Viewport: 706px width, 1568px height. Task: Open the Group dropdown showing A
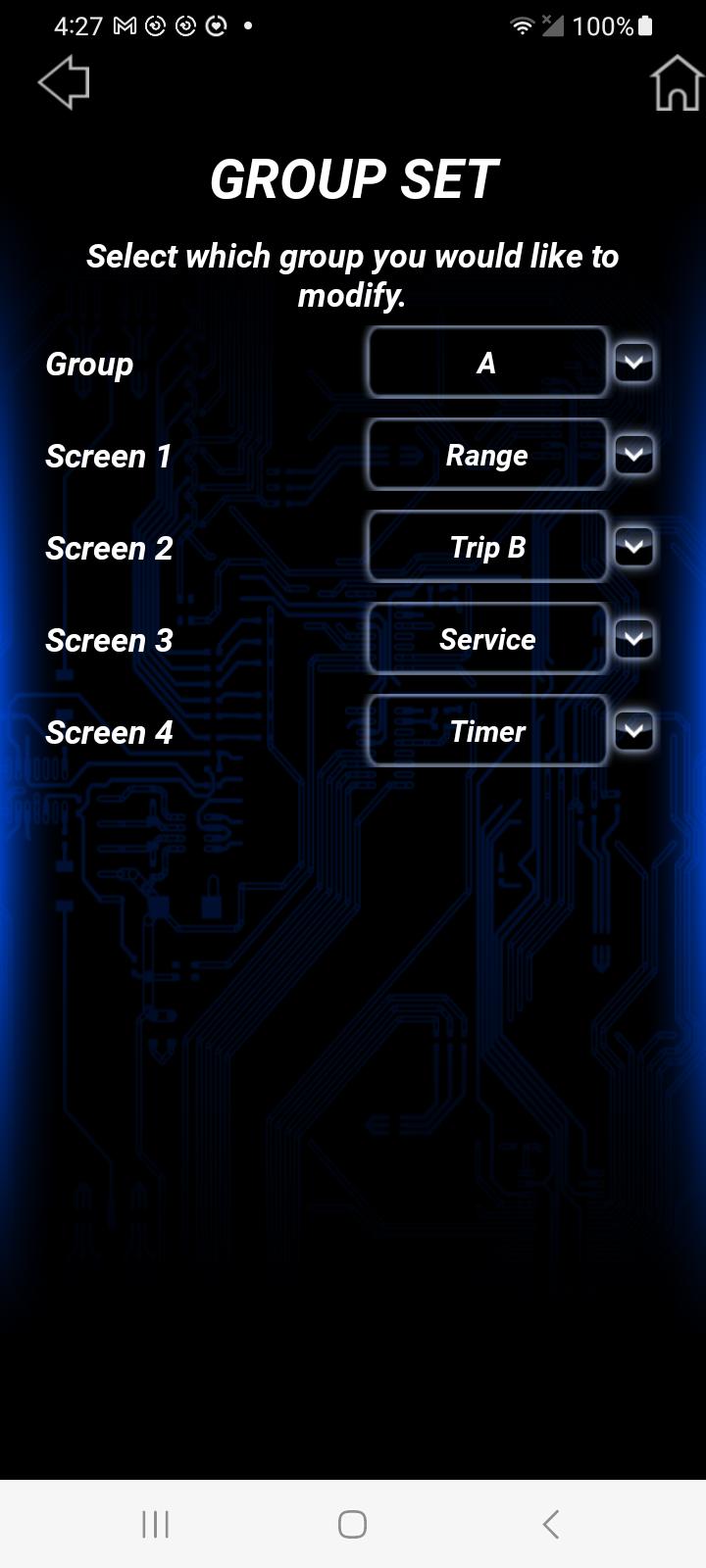pos(511,363)
